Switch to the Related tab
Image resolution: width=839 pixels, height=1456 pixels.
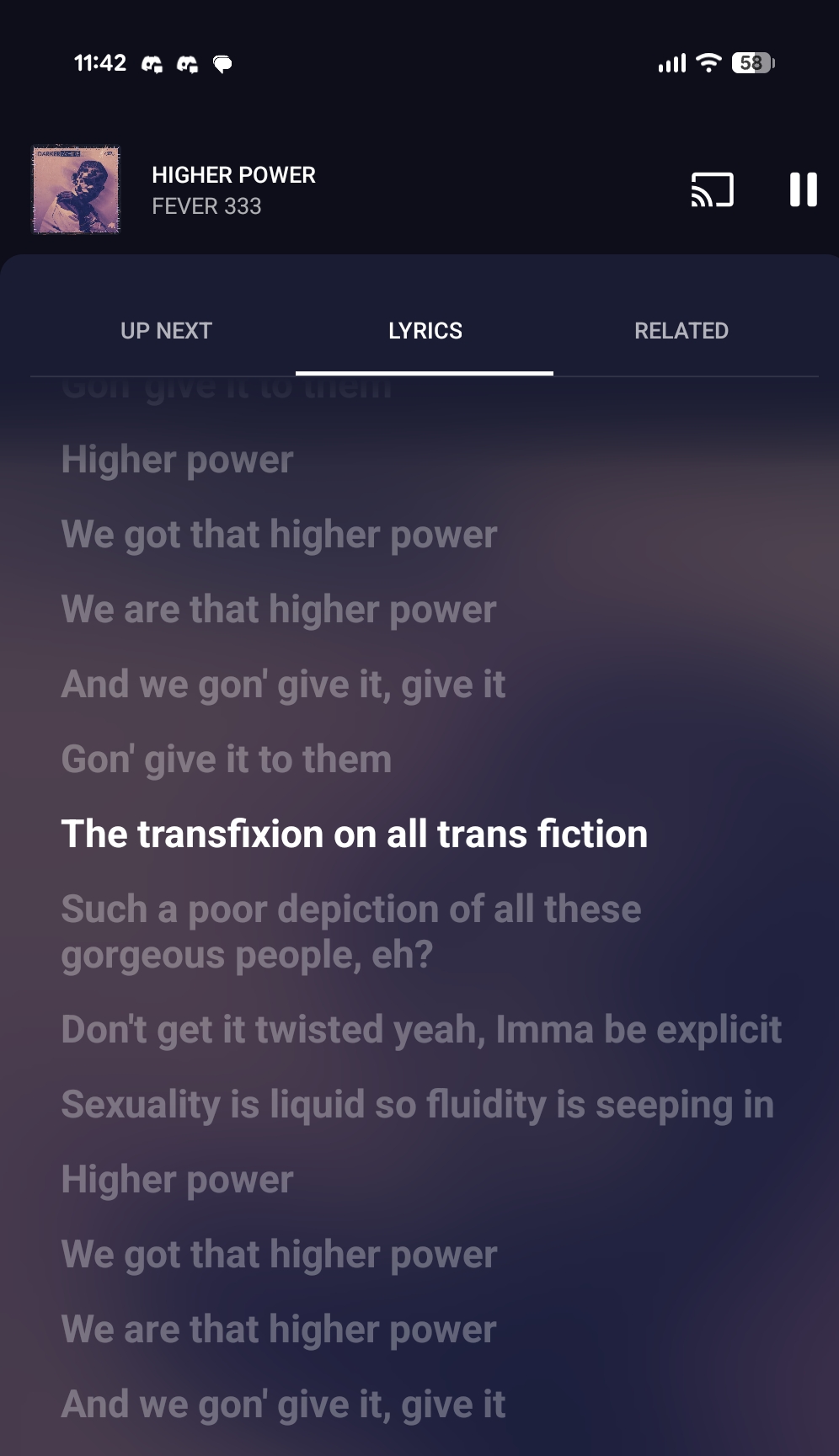point(681,331)
